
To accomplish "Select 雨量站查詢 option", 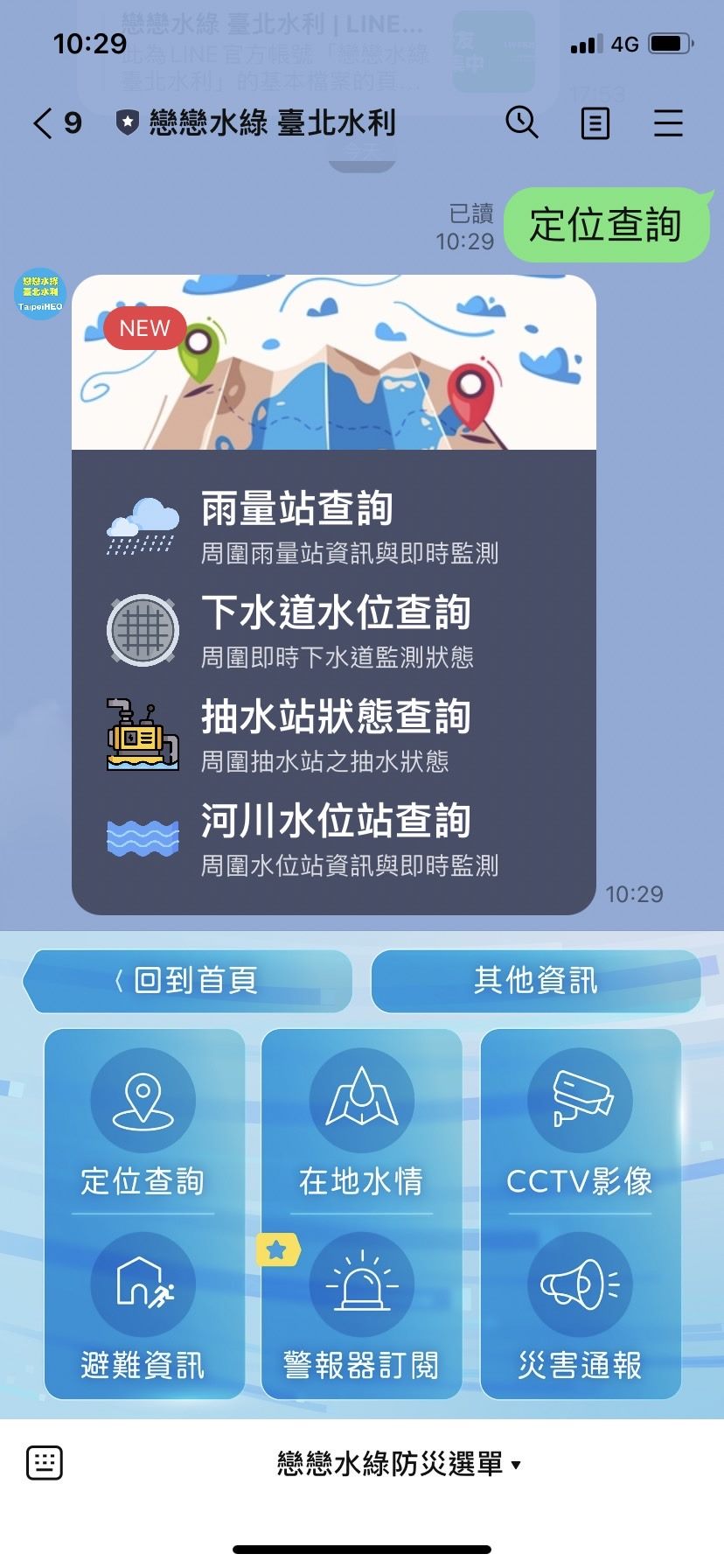I will click(334, 525).
